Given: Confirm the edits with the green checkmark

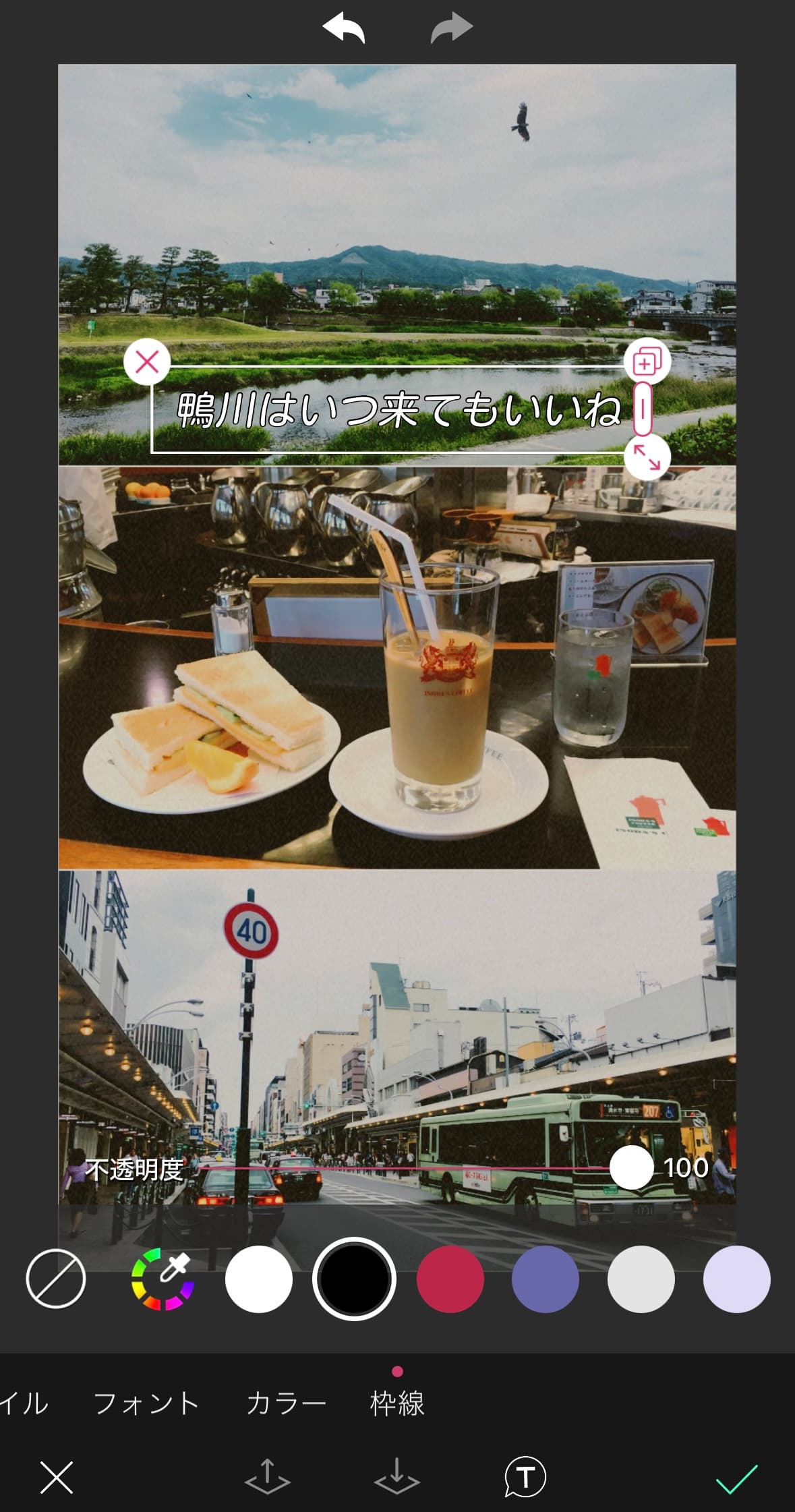Looking at the screenshot, I should pyautogui.click(x=736, y=1478).
